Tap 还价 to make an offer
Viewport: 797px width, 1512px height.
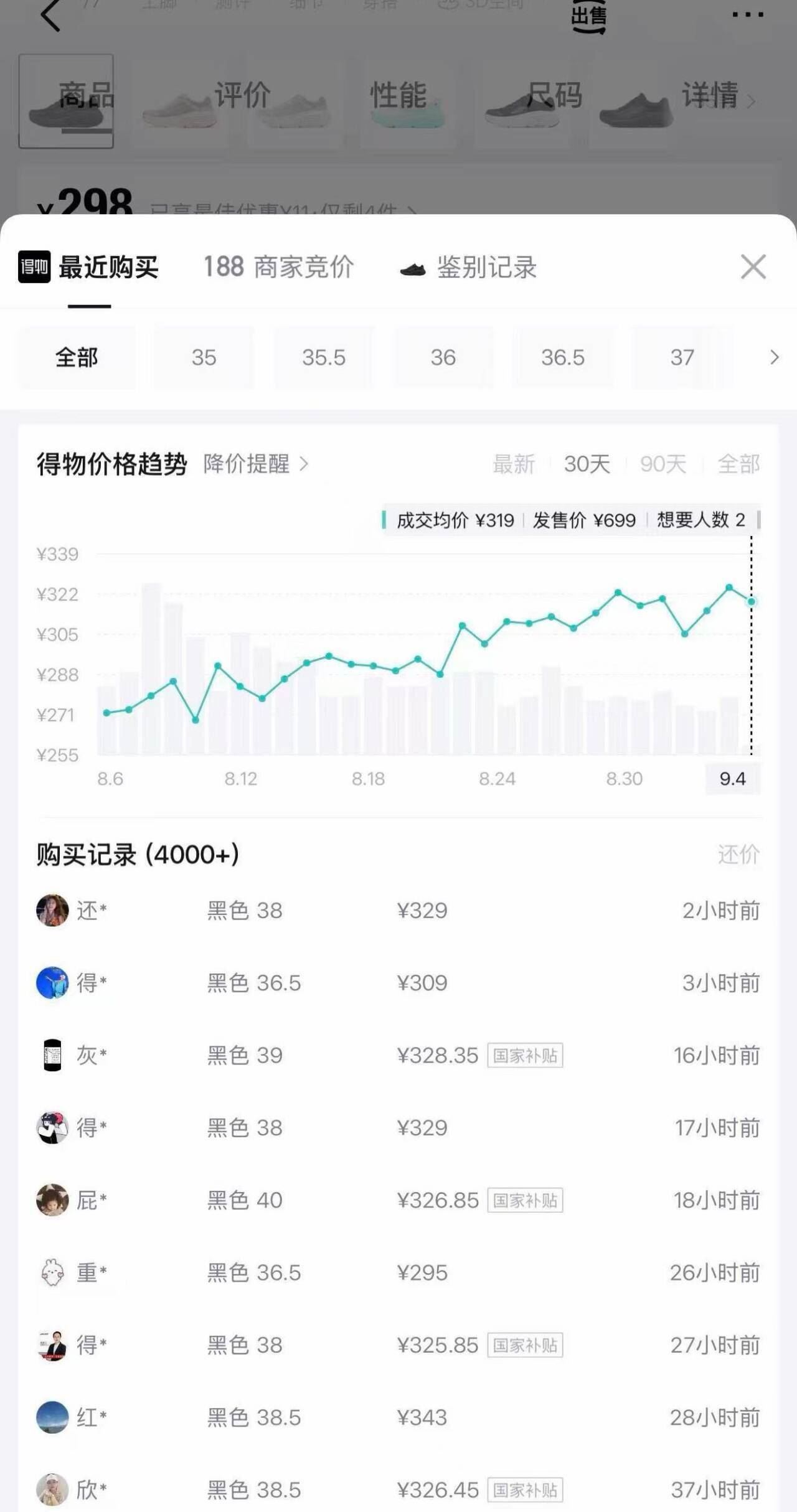coord(738,854)
